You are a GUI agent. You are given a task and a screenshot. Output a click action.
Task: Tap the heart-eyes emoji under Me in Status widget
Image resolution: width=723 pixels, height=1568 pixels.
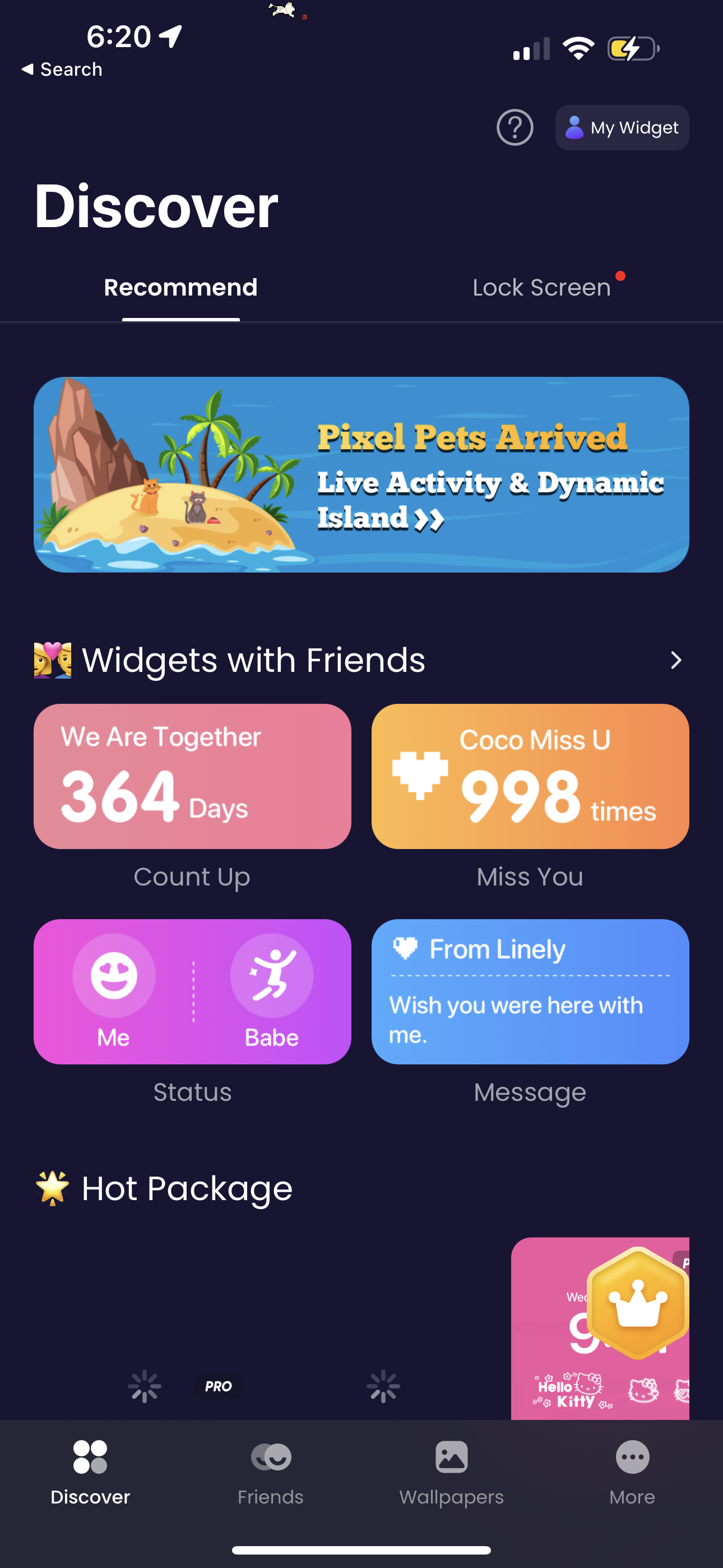(x=114, y=975)
